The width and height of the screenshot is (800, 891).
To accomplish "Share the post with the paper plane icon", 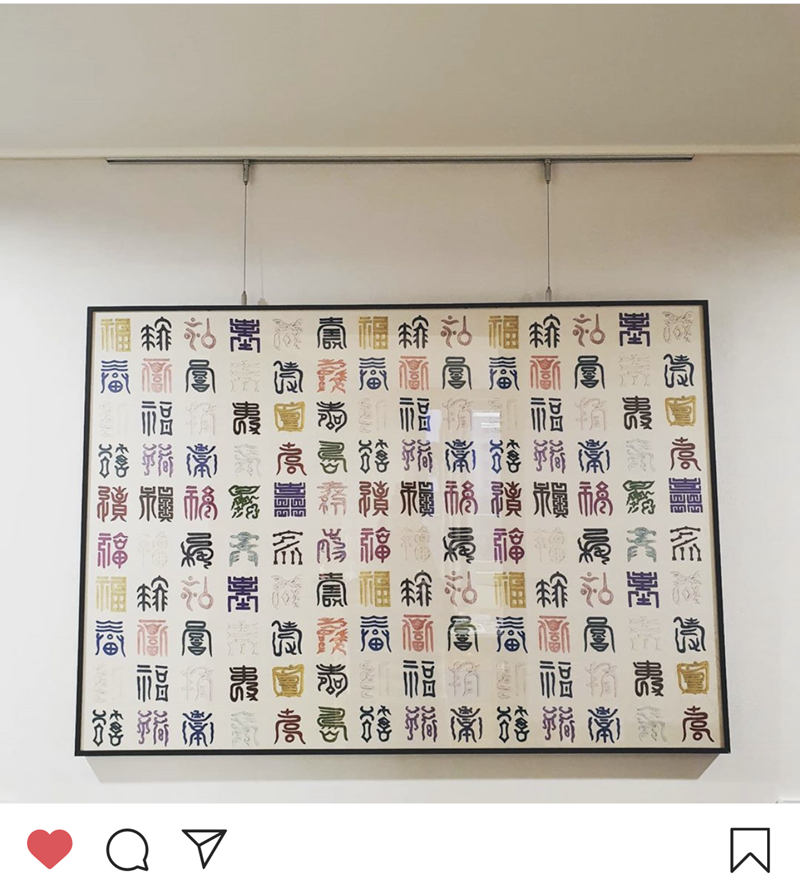I will click(204, 848).
